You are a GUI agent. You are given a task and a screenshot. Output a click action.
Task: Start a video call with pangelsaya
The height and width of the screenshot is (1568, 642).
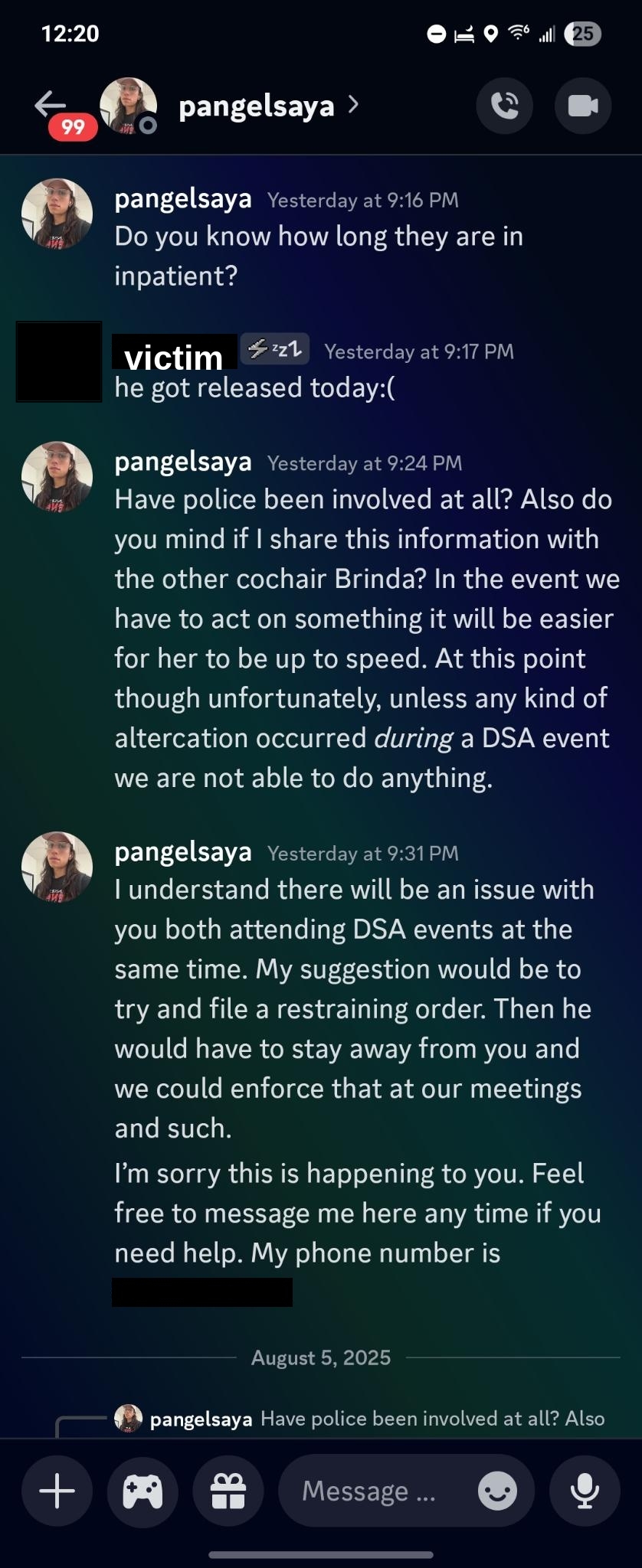pos(582,105)
